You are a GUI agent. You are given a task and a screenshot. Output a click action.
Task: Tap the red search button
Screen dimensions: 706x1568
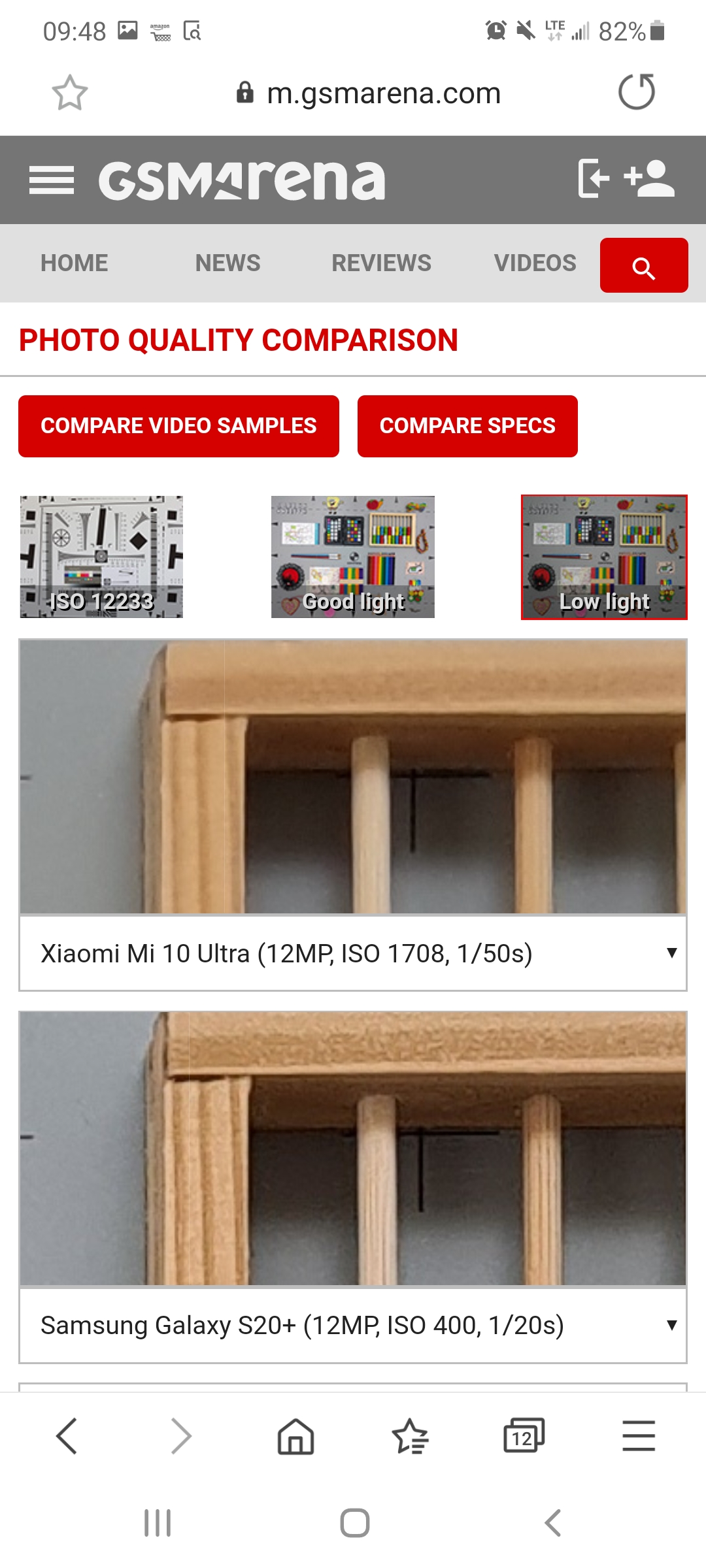click(643, 266)
